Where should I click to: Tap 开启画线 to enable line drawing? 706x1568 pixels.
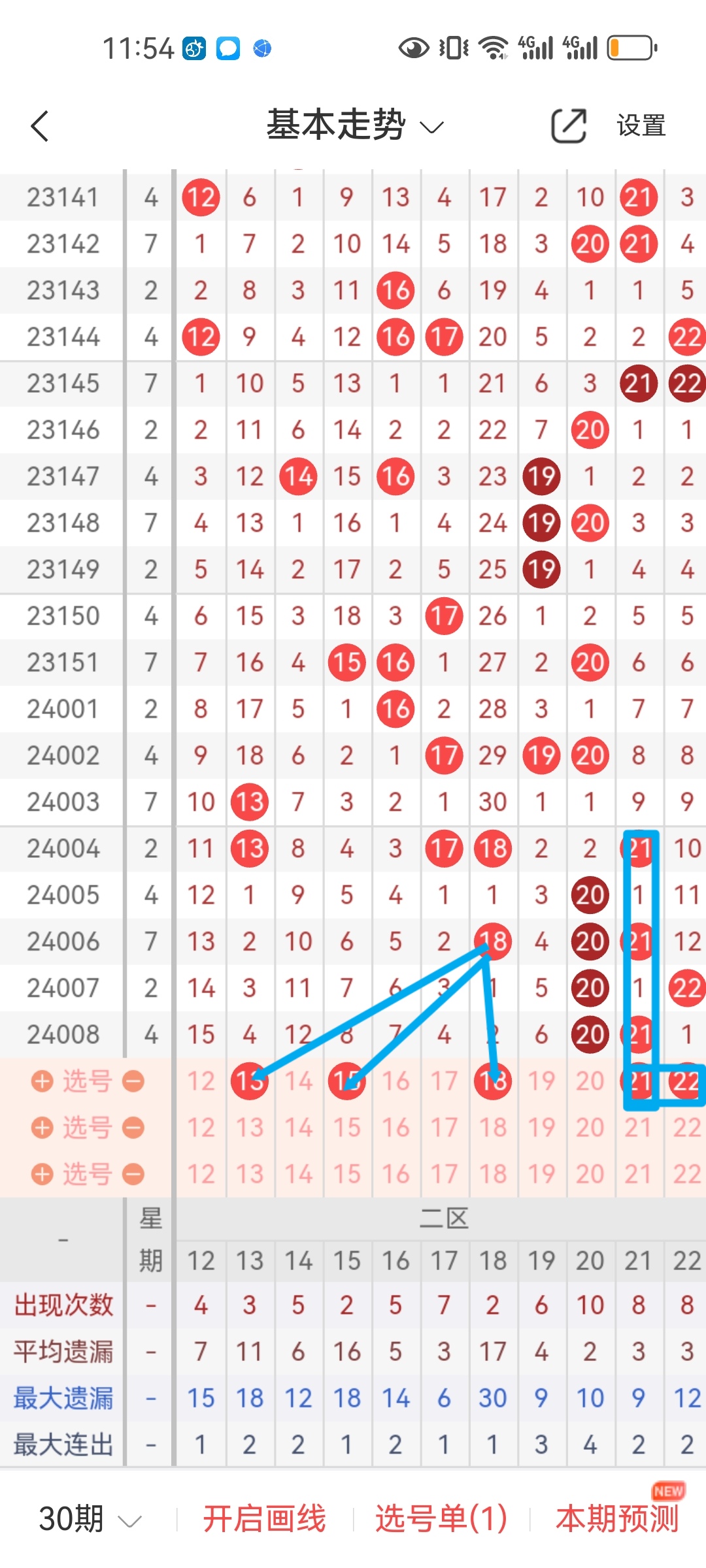(264, 1519)
